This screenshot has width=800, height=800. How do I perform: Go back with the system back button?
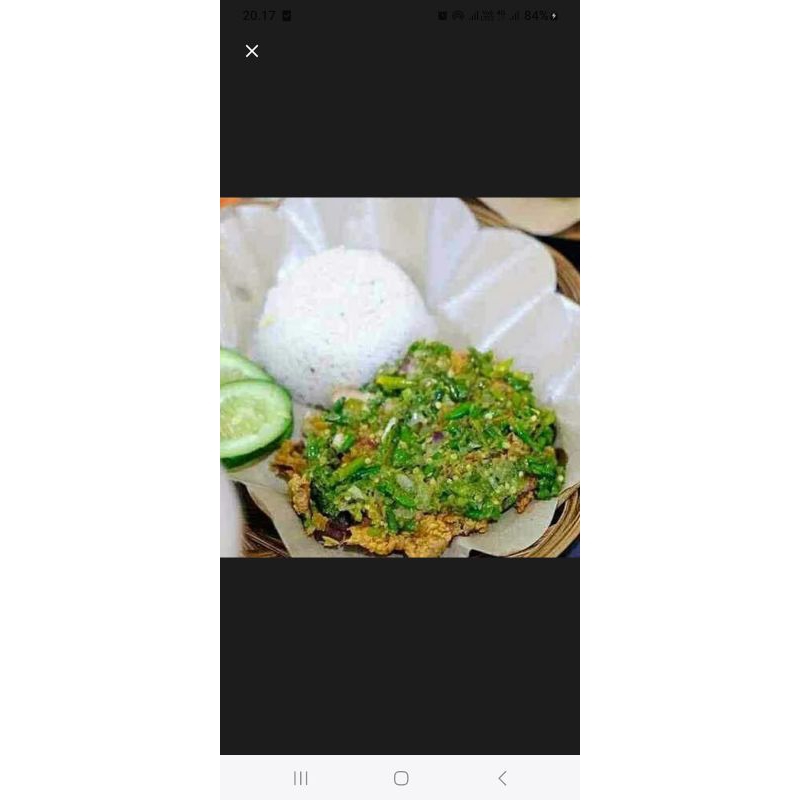tap(502, 778)
